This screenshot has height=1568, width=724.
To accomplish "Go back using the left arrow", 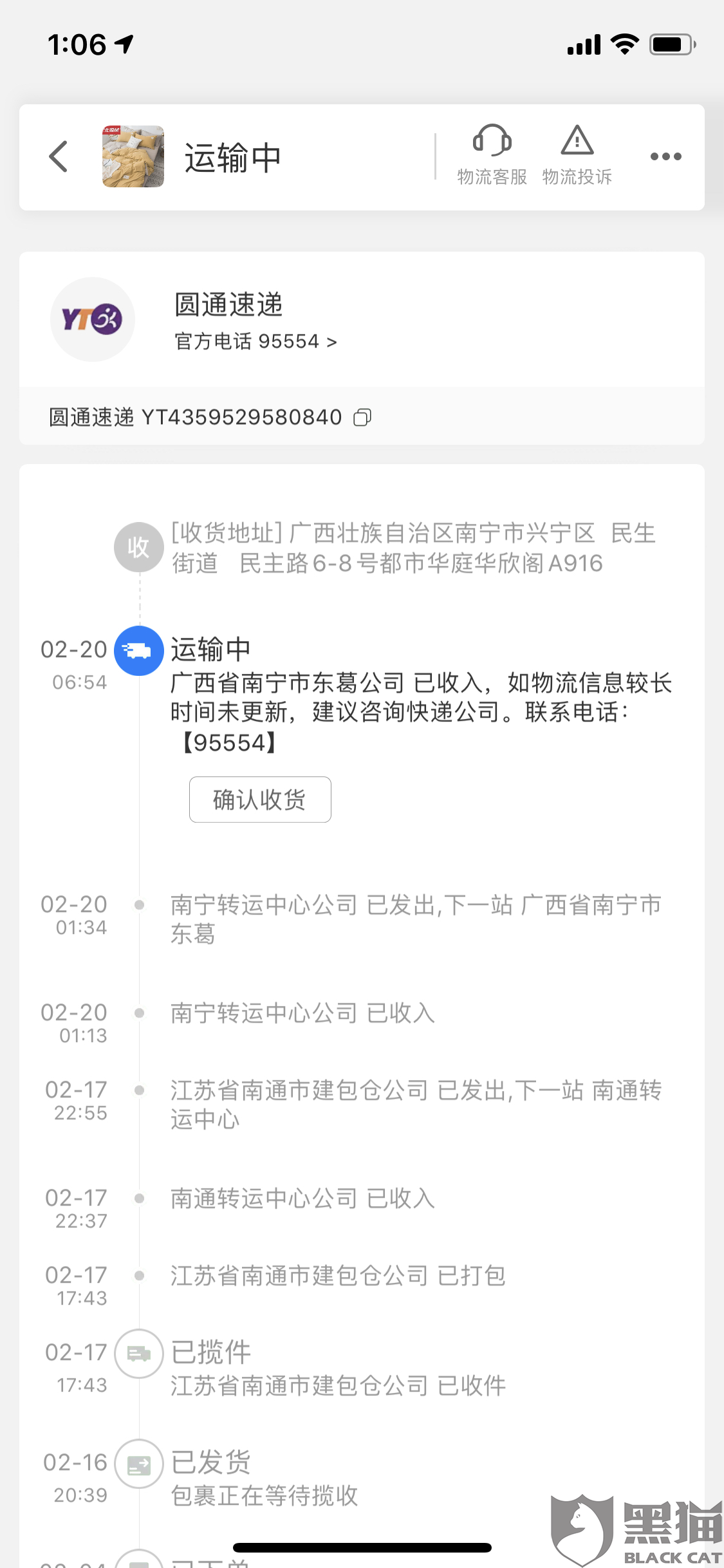I will tap(59, 156).
